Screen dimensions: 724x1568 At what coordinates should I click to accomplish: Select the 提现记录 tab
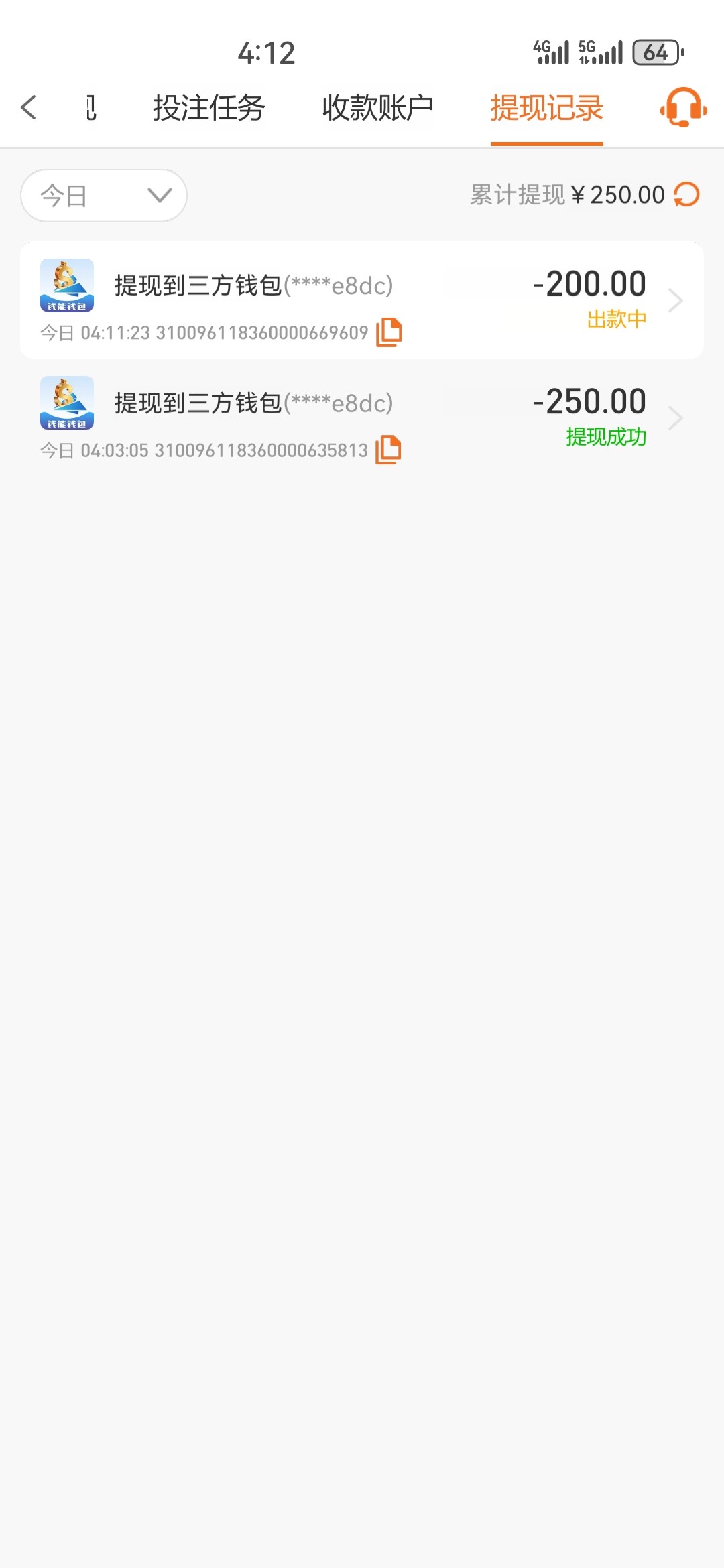(546, 107)
